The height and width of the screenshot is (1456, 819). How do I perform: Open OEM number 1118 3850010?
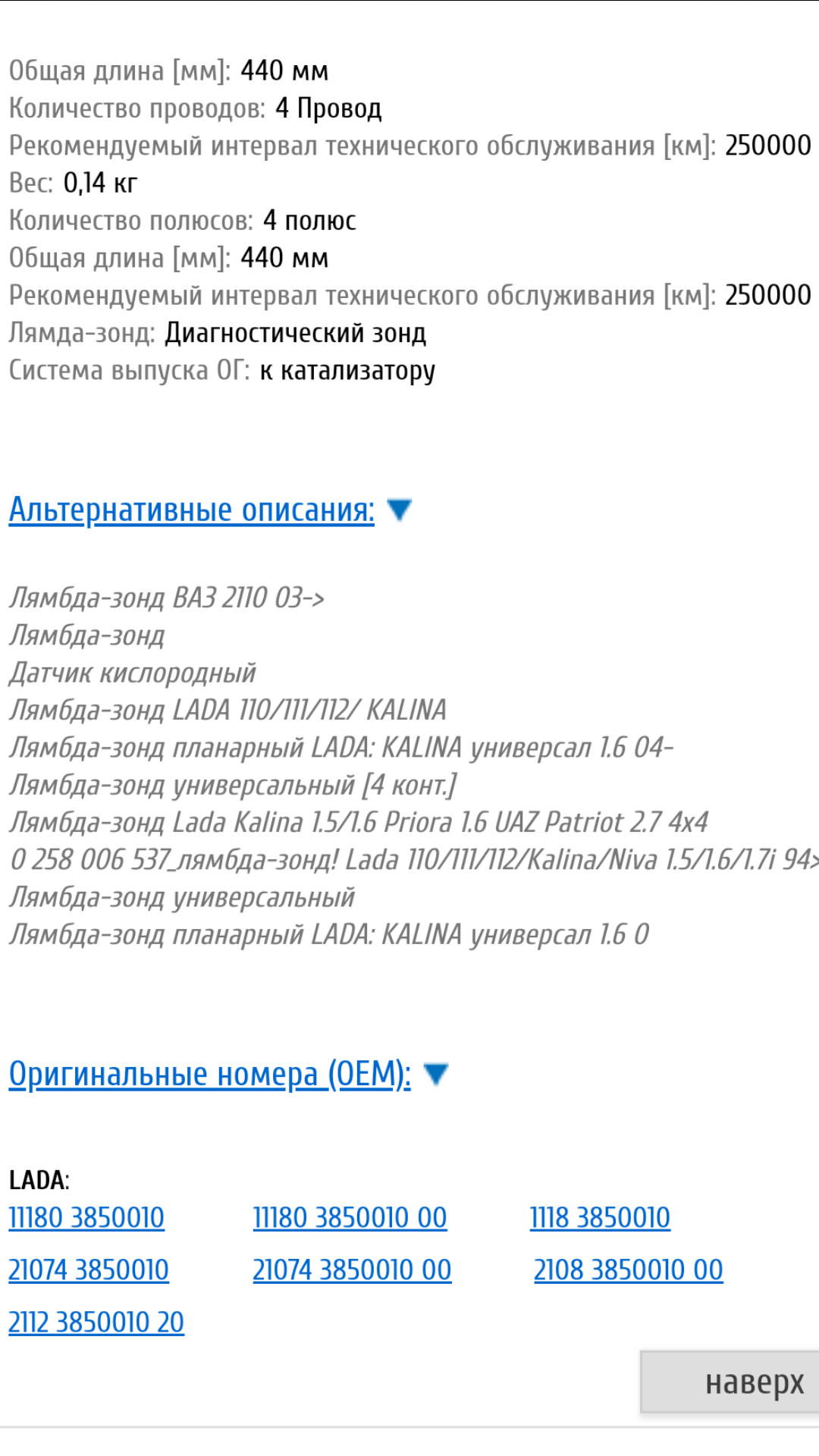[x=600, y=1218]
